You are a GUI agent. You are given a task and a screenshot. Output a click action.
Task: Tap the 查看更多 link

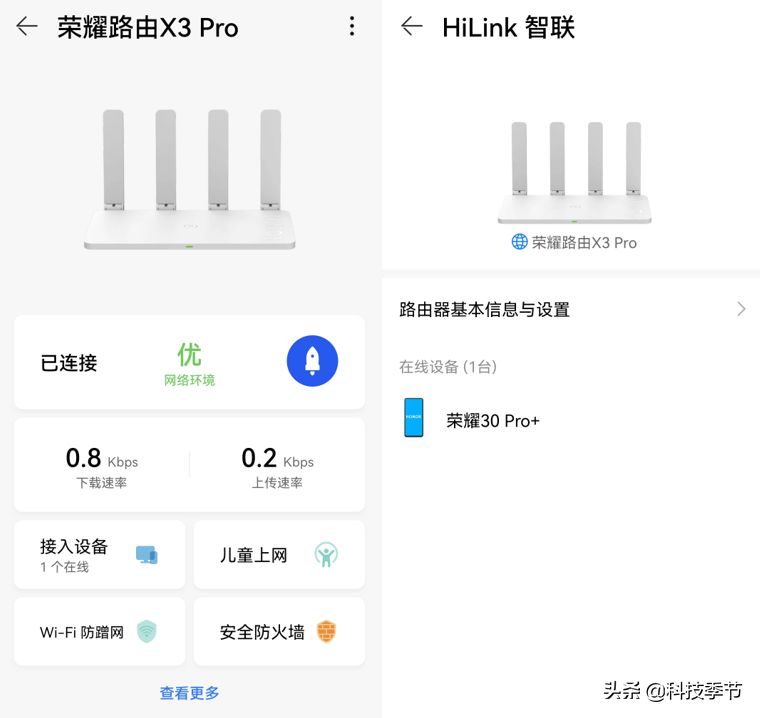(x=189, y=692)
